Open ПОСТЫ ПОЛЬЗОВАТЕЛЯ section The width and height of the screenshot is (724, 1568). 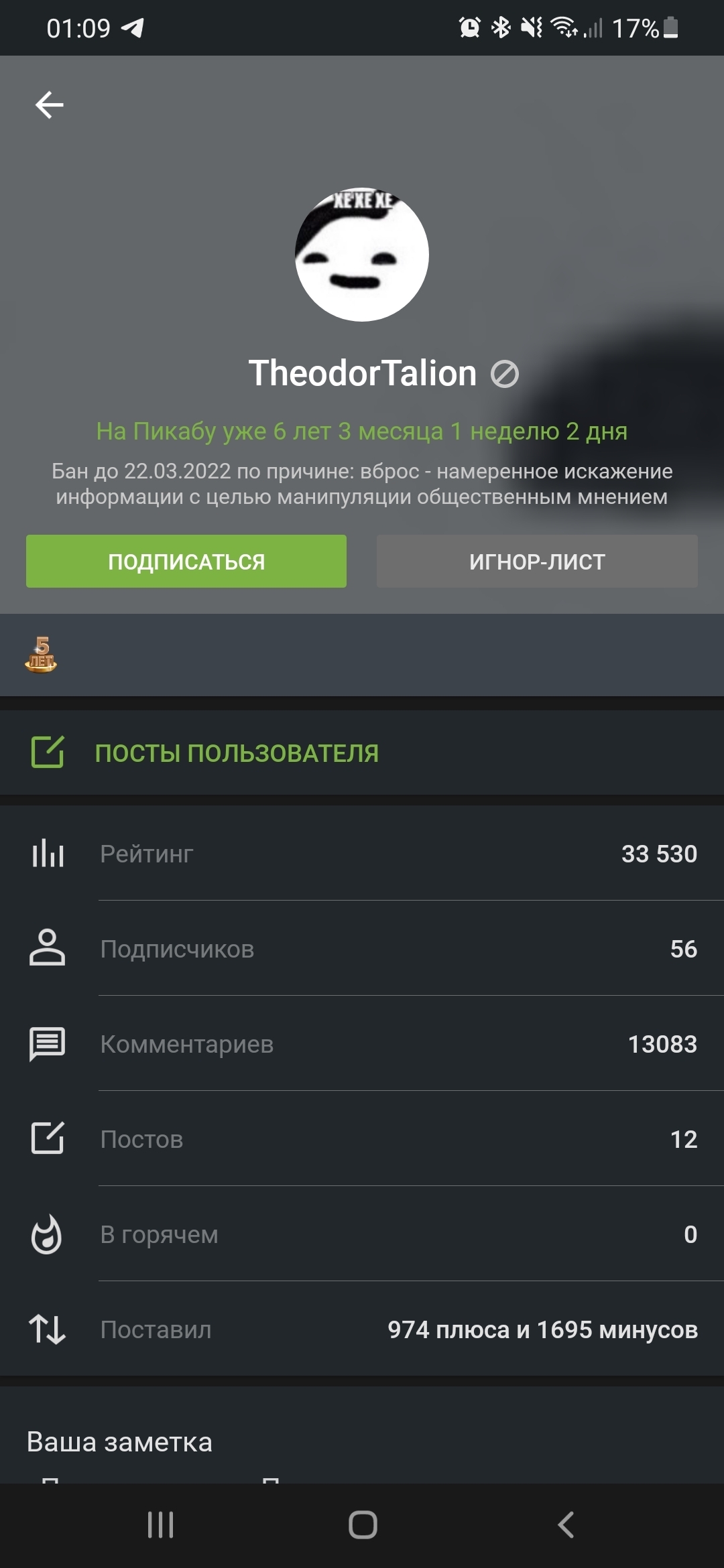tap(237, 753)
